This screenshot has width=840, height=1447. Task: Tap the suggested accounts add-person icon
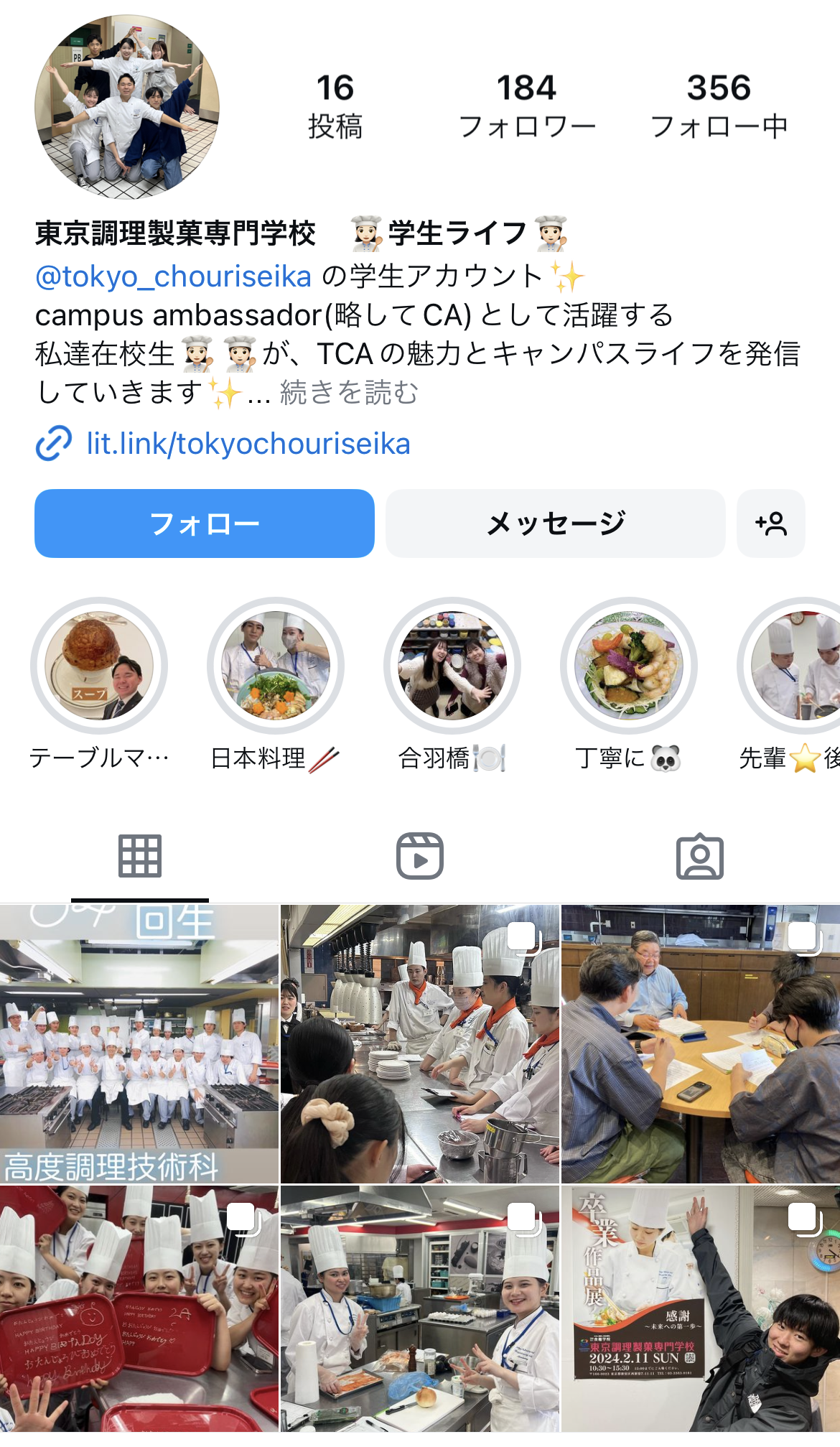click(x=770, y=524)
